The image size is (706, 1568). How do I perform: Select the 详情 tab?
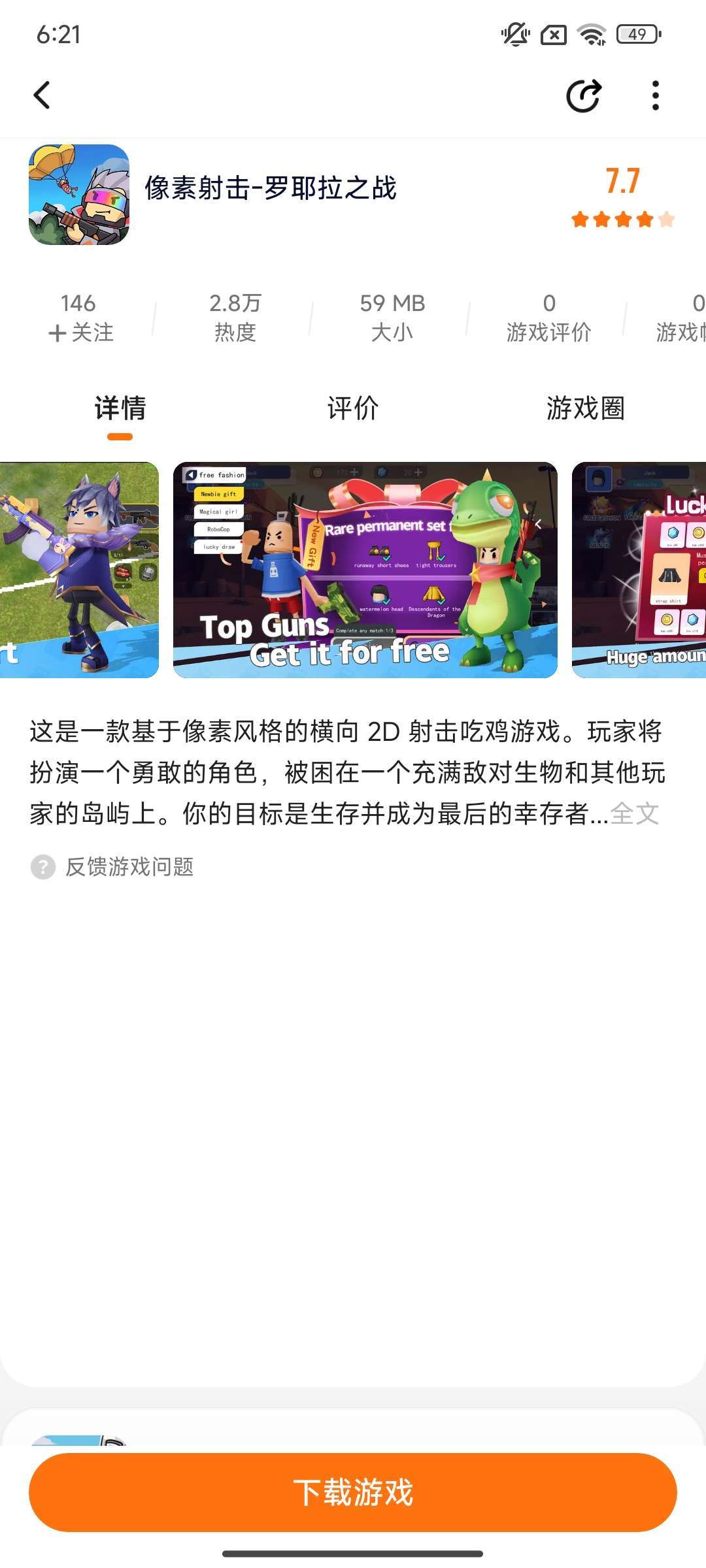pos(120,408)
